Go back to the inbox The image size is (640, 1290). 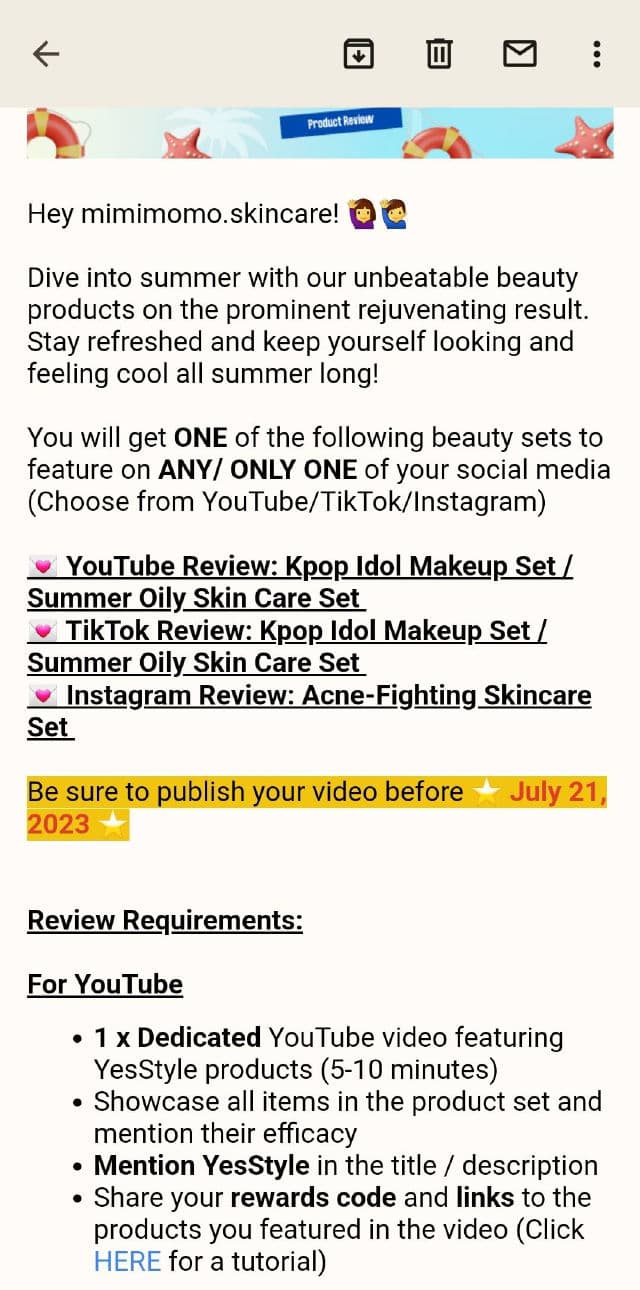[x=46, y=54]
